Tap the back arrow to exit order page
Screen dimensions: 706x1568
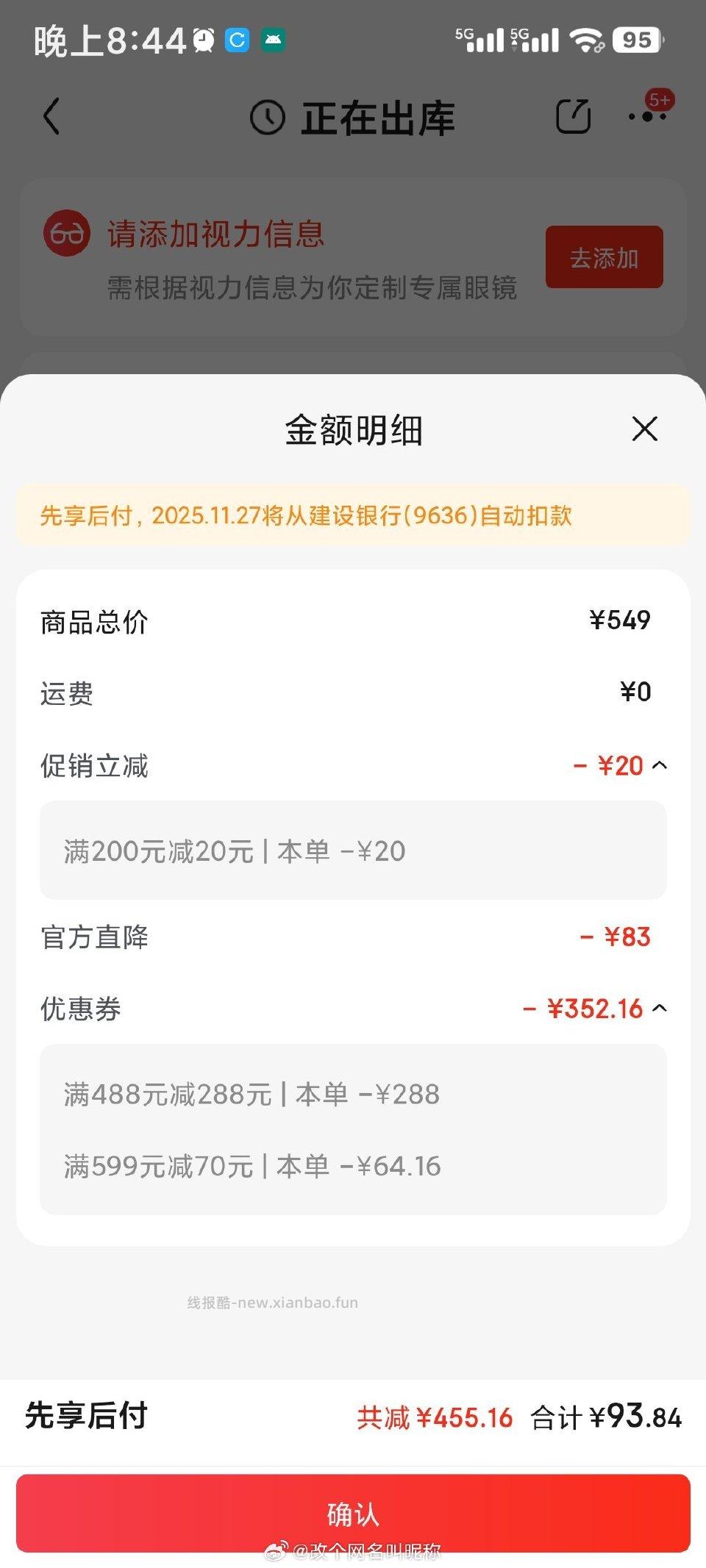coord(50,118)
